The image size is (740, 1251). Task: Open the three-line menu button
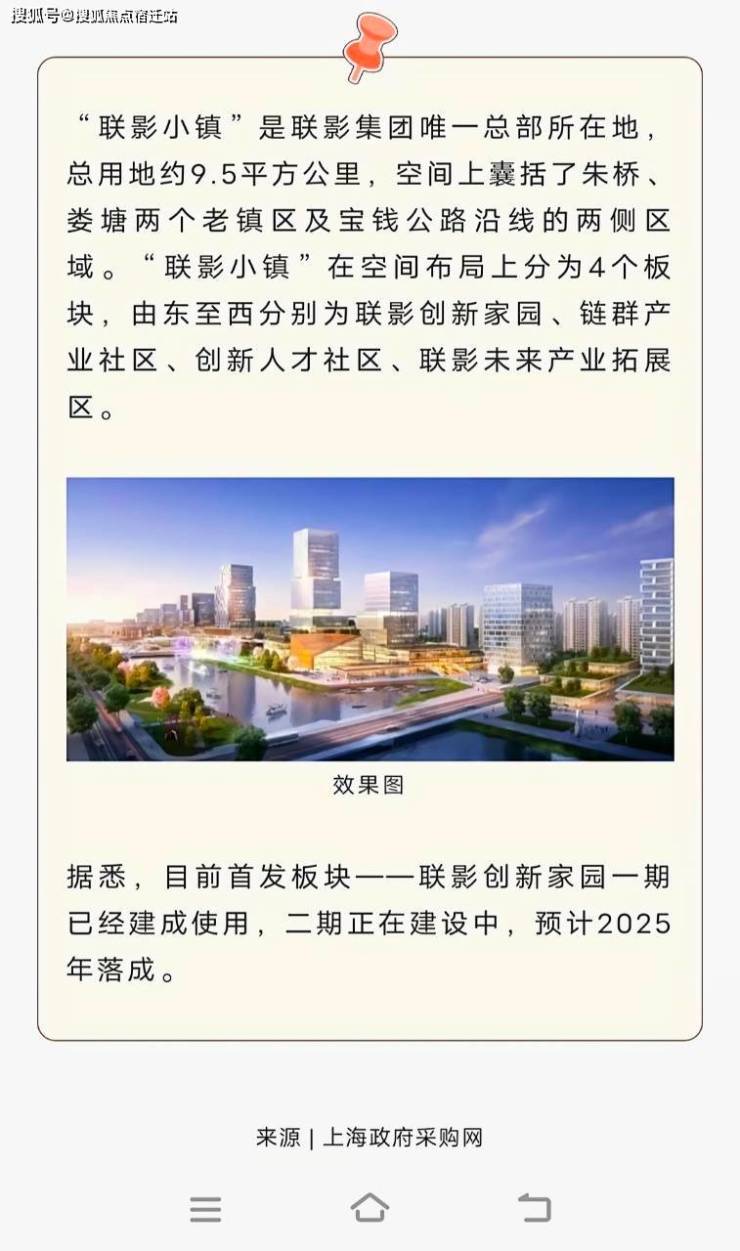[205, 1209]
